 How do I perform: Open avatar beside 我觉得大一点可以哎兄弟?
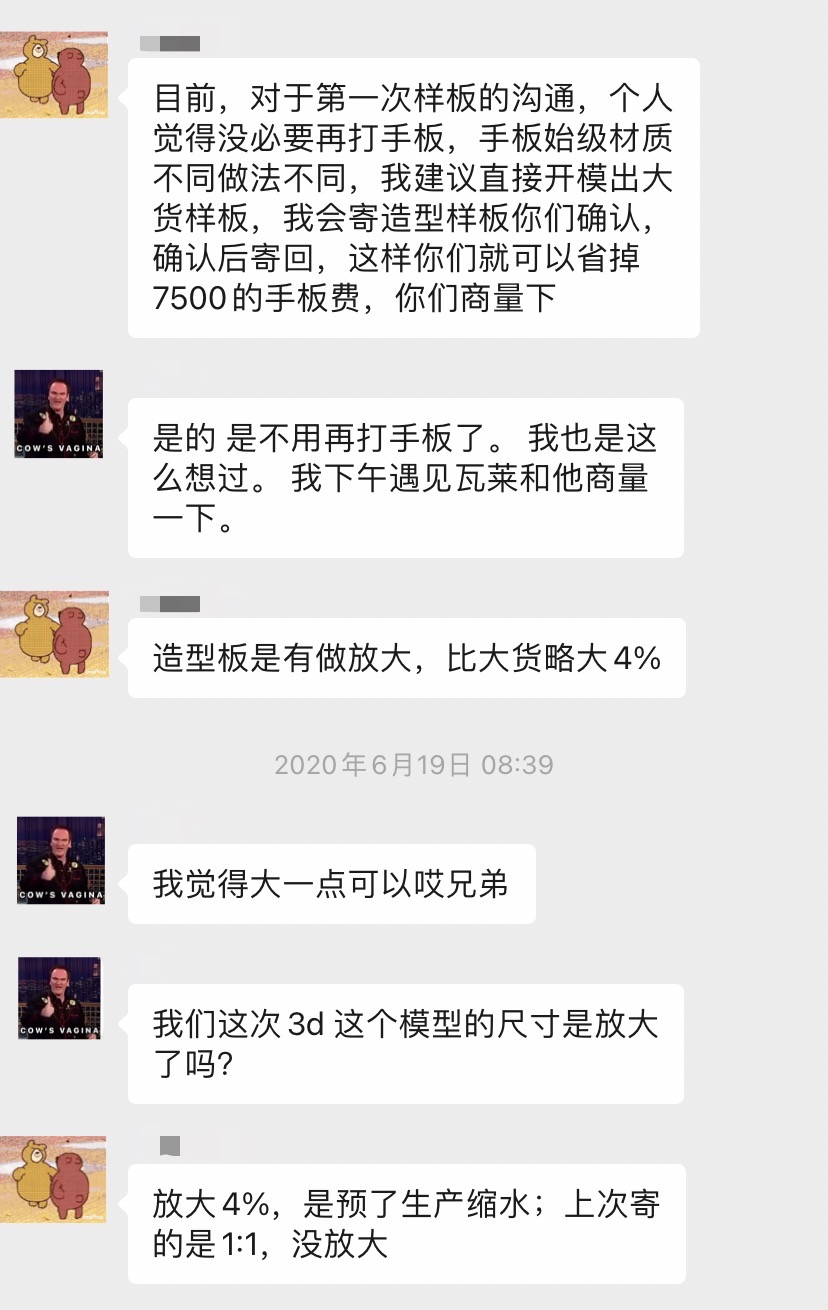(60, 860)
